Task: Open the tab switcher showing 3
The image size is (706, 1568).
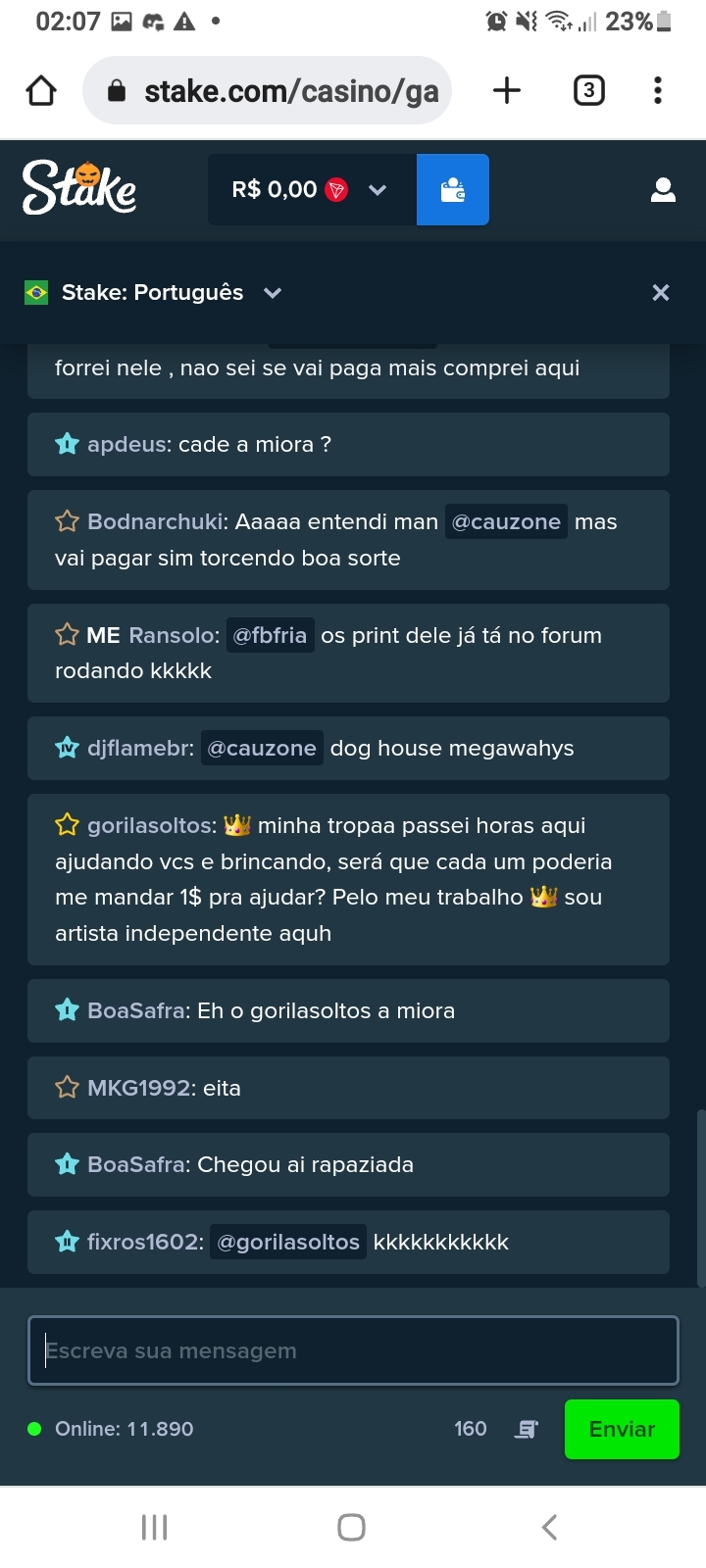Action: (x=588, y=91)
